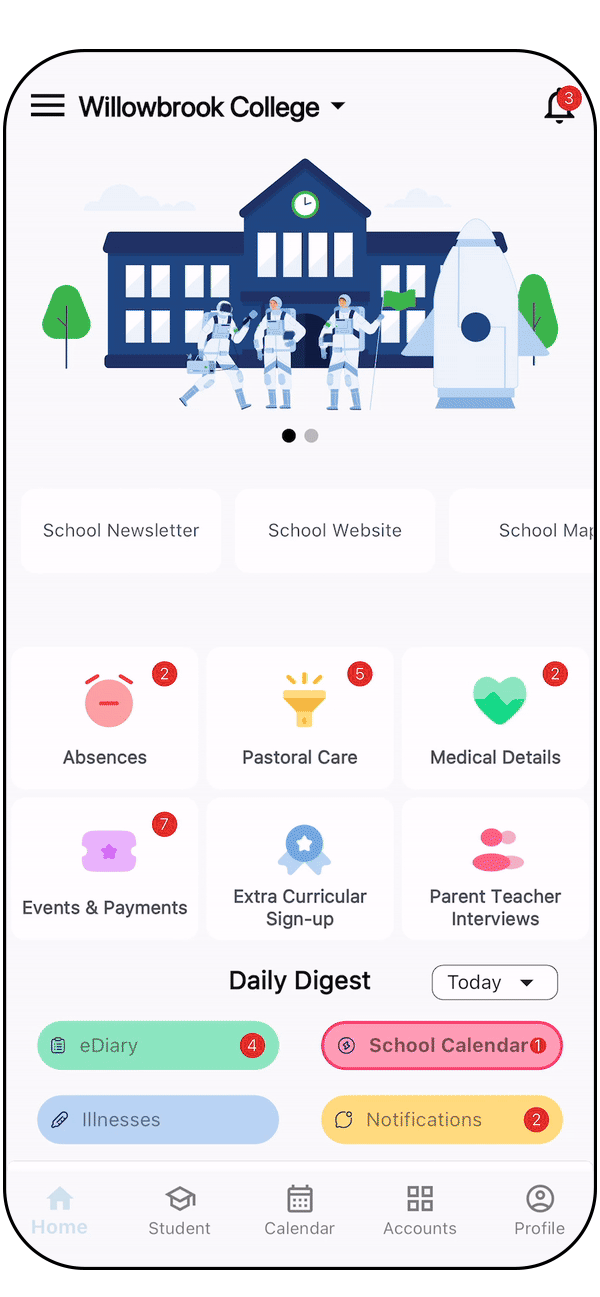The height and width of the screenshot is (1297, 600).
Task: Select the Illnesses chip
Action: pyautogui.click(x=158, y=1120)
